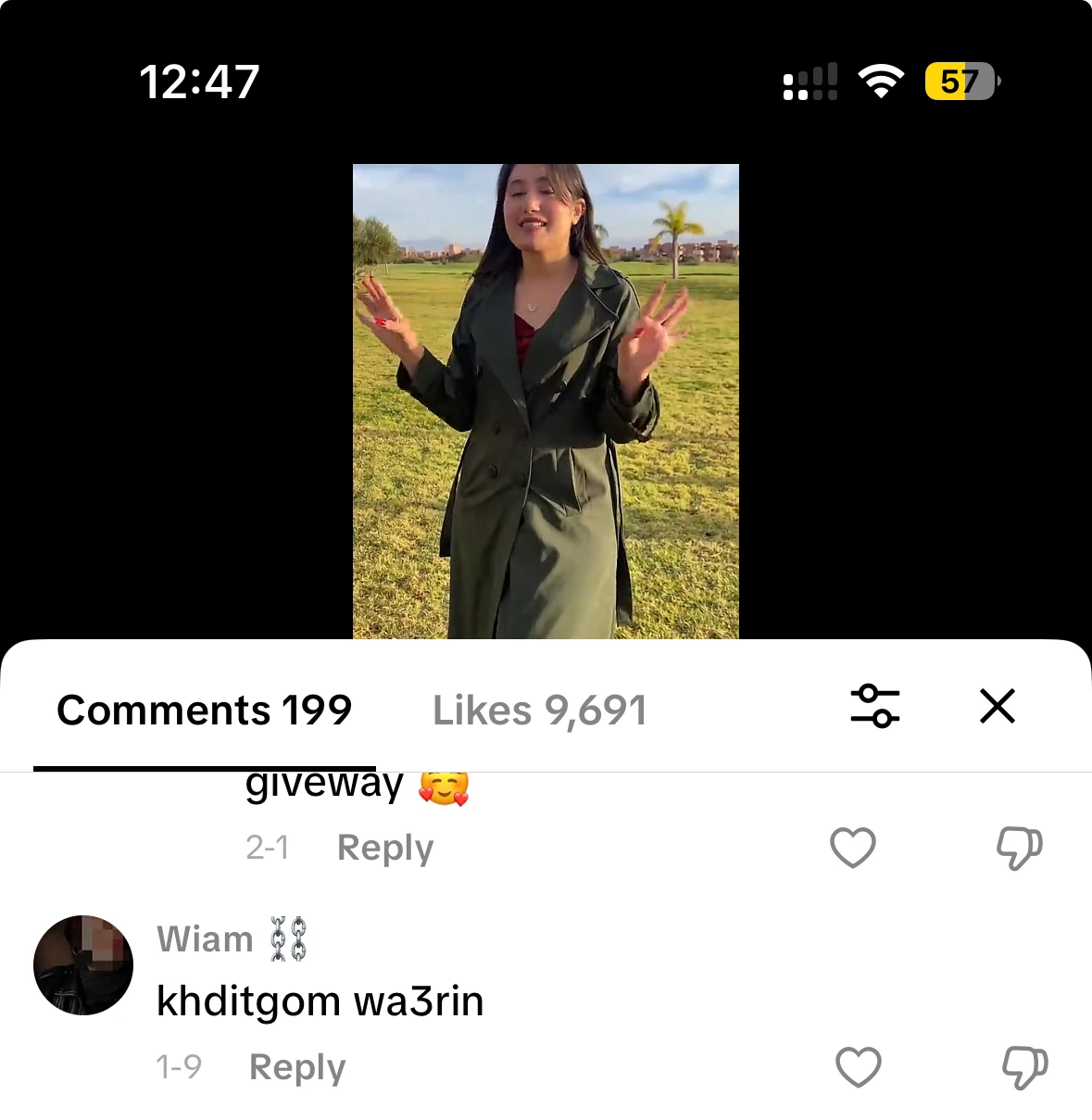The width and height of the screenshot is (1092, 1120).
Task: Switch to the Likes 9,691 tab
Action: [539, 711]
